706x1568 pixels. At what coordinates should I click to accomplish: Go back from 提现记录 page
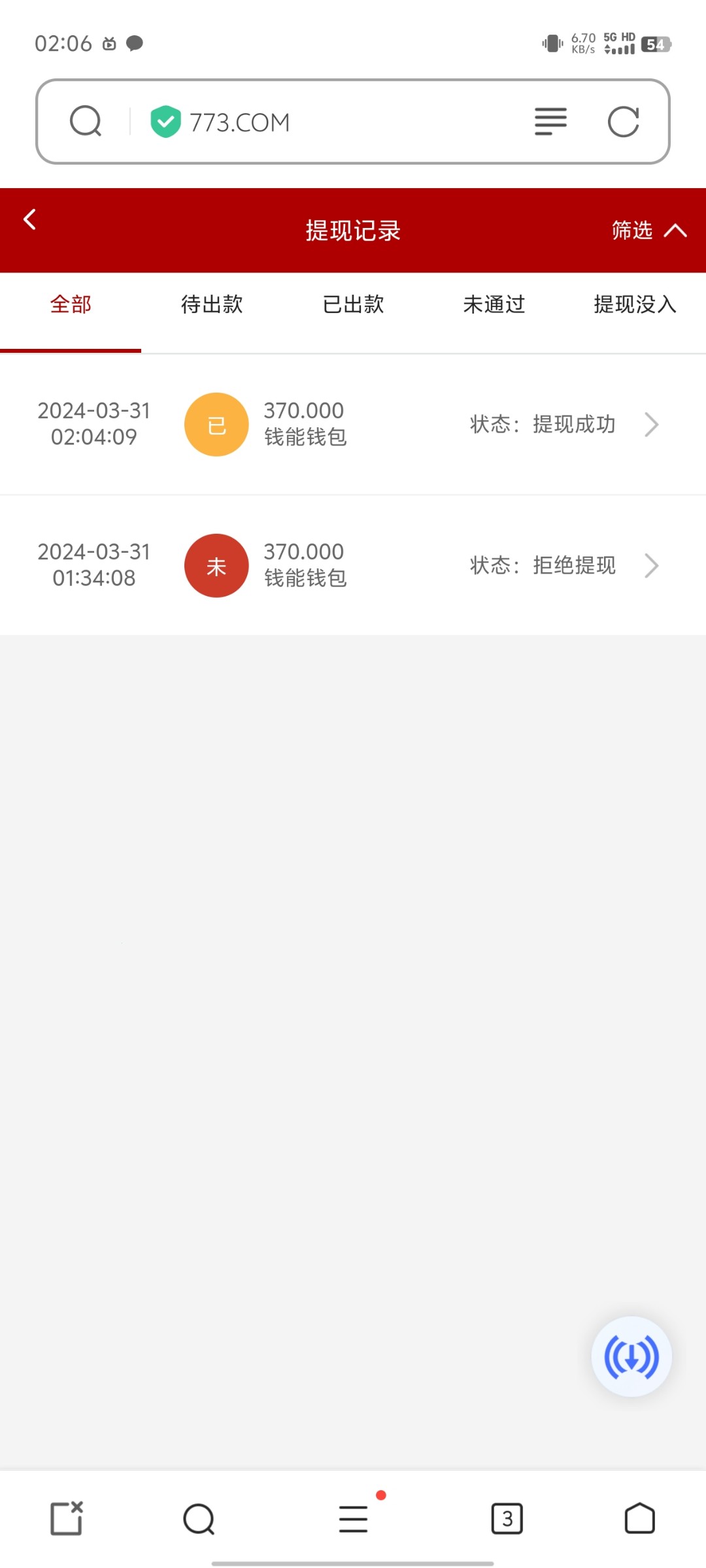coord(30,220)
